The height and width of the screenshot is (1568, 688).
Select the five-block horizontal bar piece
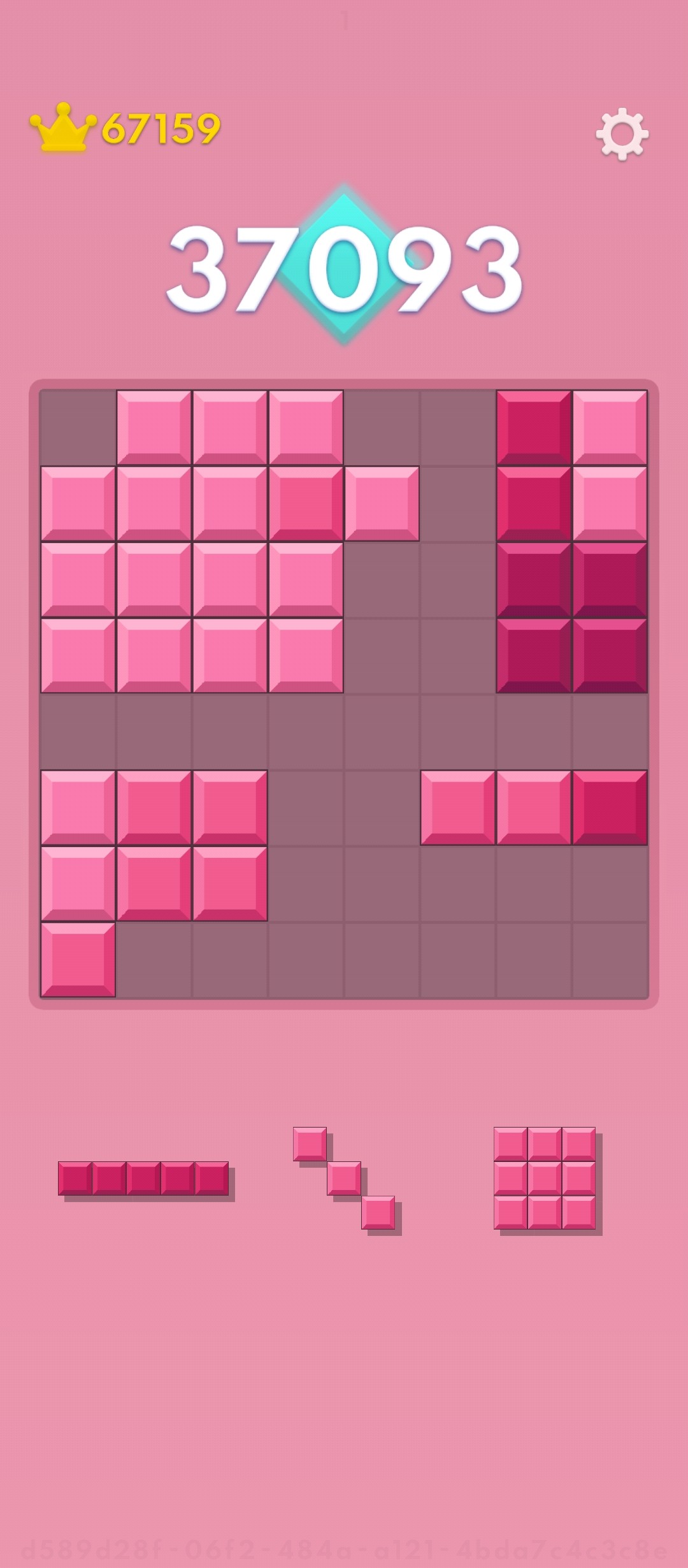[143, 1178]
